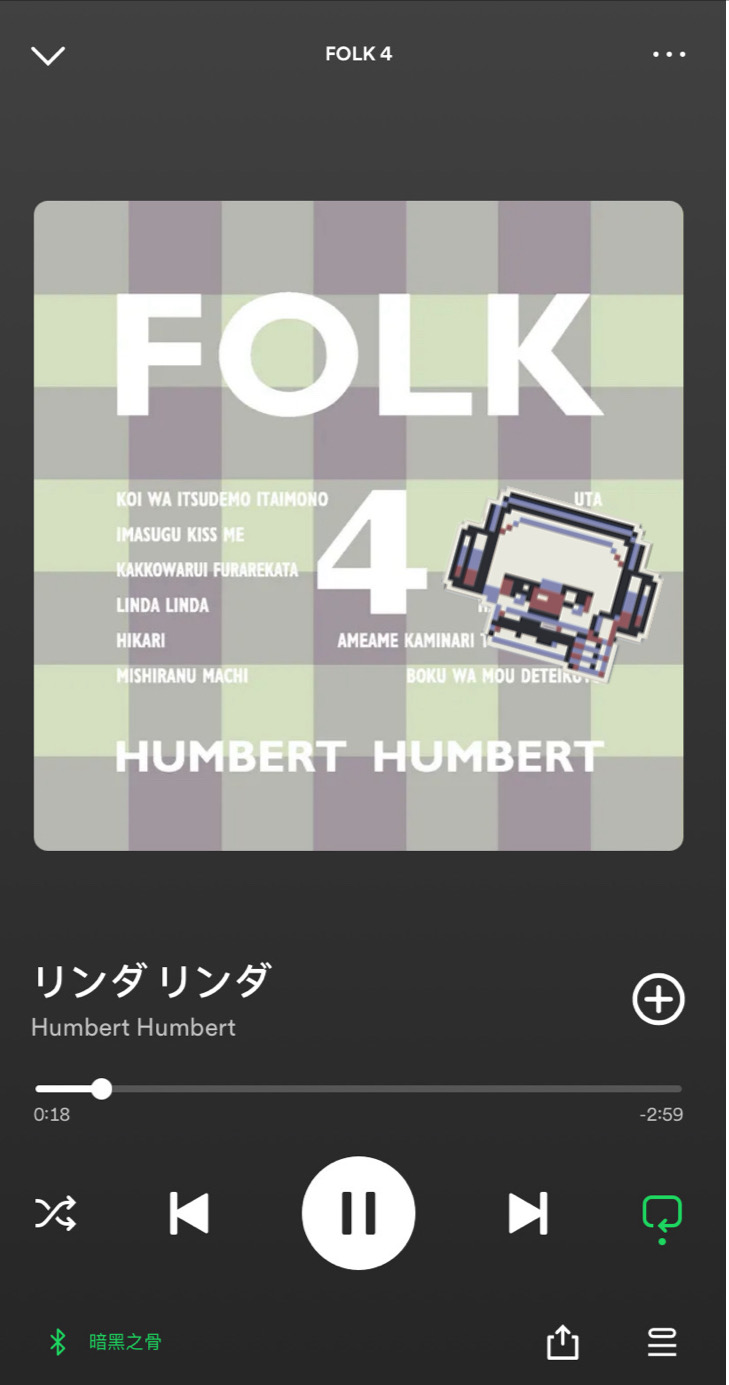Tap the song progress bar to seek

coord(358,1088)
